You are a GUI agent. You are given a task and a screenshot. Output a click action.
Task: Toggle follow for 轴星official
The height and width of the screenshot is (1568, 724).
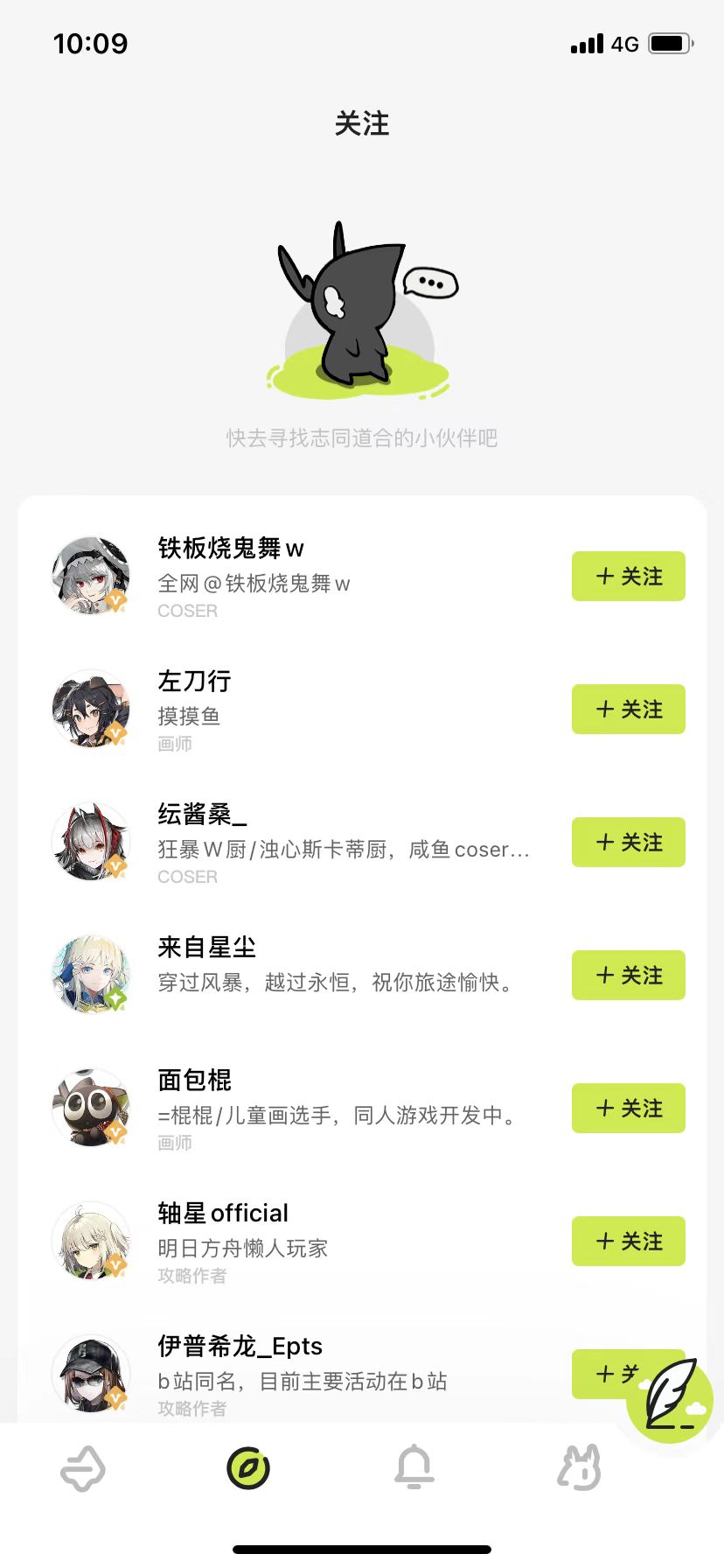coord(628,1241)
